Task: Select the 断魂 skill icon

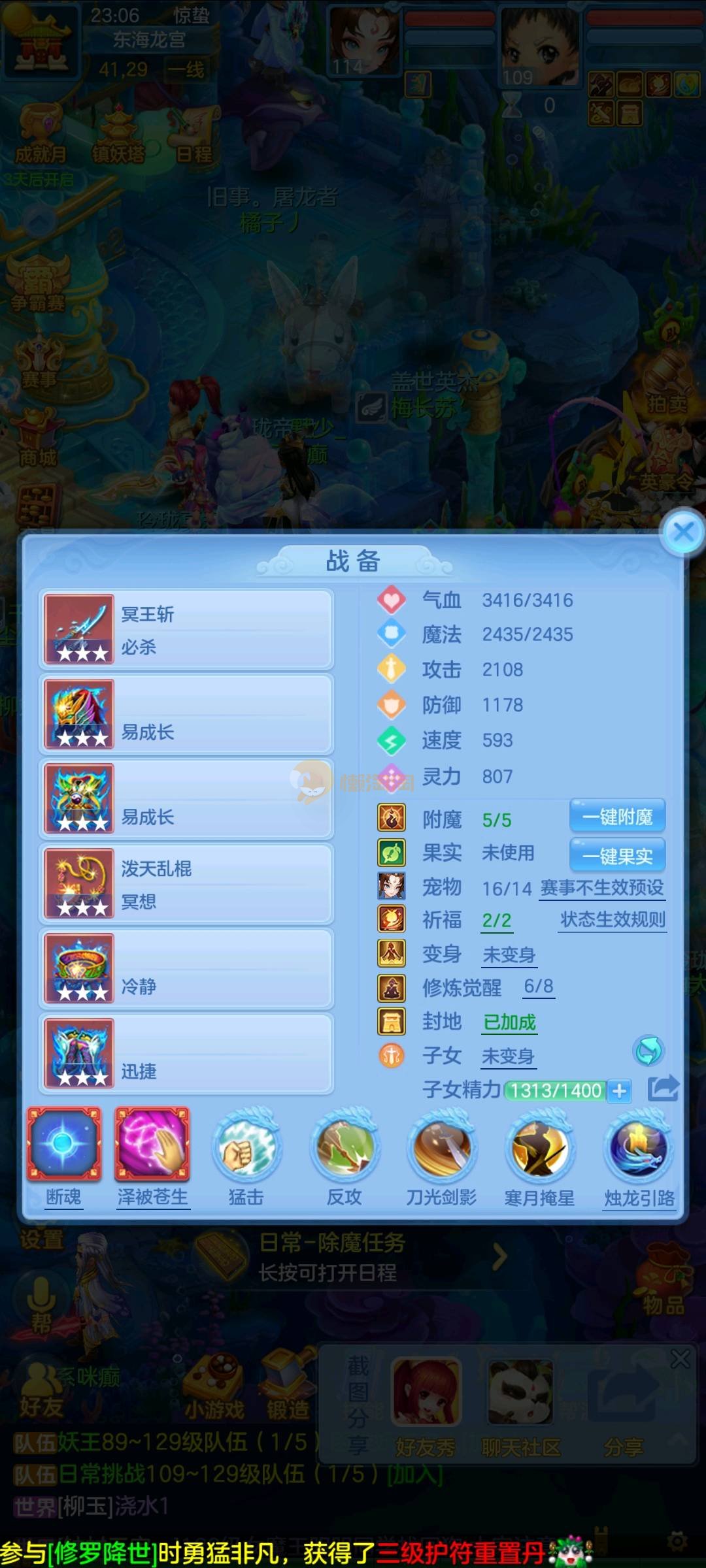Action: point(63,1145)
